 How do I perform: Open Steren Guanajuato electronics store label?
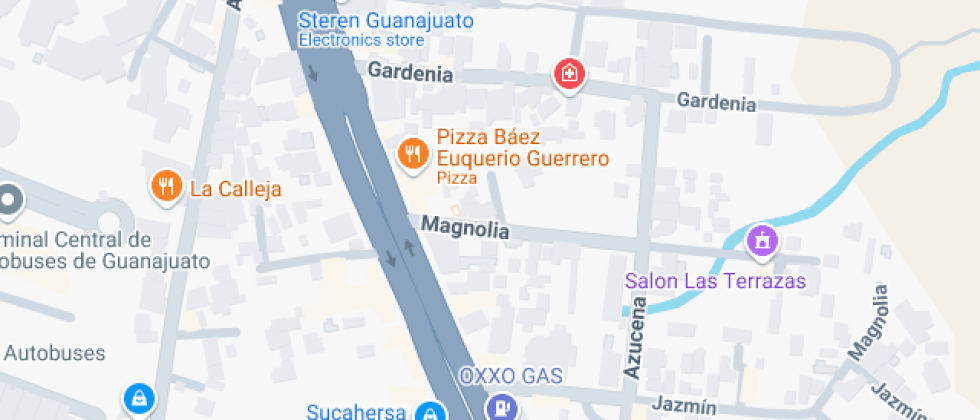386,21
